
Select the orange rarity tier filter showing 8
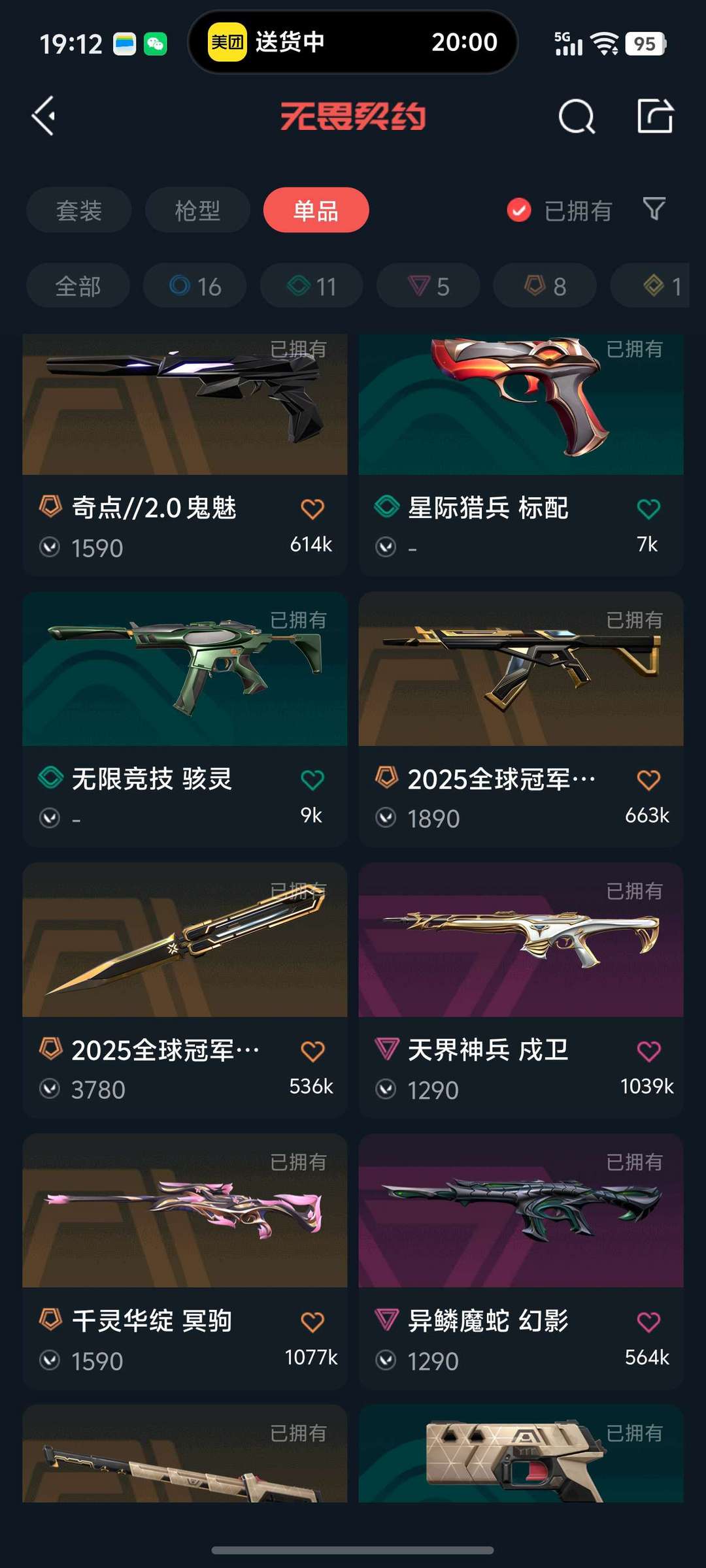pos(543,286)
